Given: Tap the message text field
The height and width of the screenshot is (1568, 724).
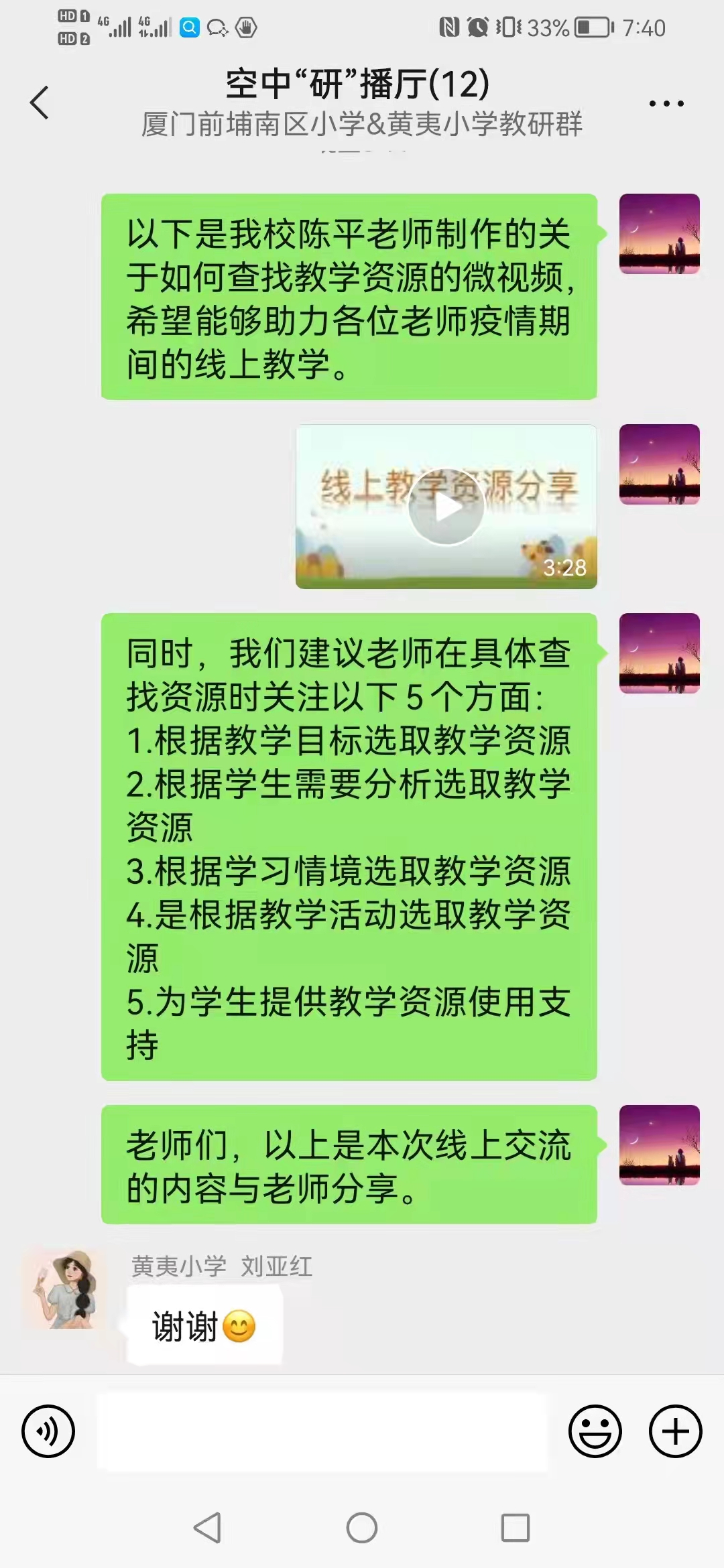Looking at the screenshot, I should point(322,1431).
